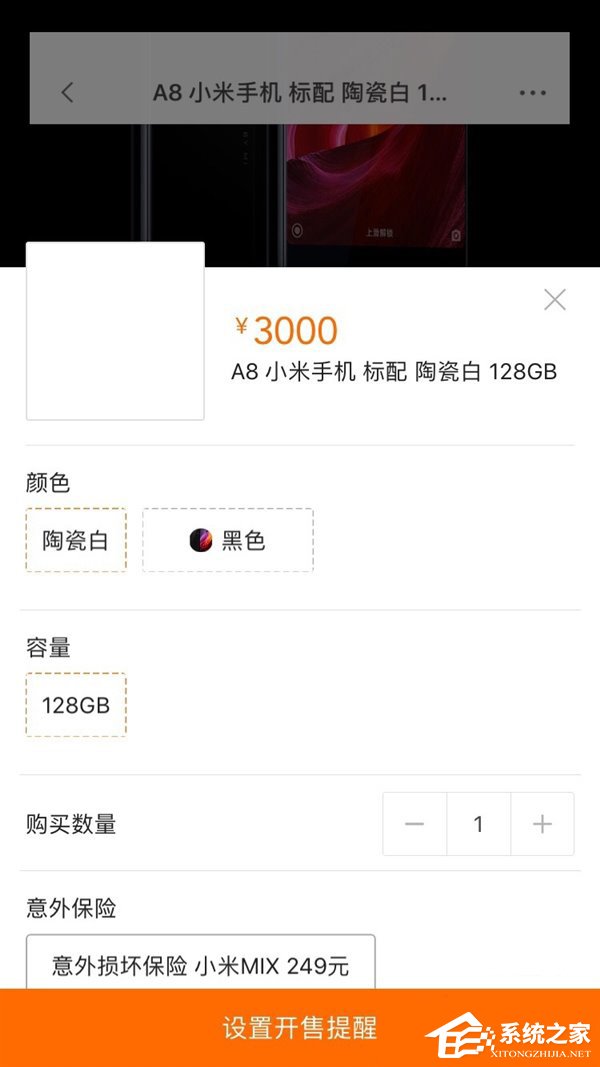
Task: Open the product thumbnail image
Action: (x=115, y=331)
